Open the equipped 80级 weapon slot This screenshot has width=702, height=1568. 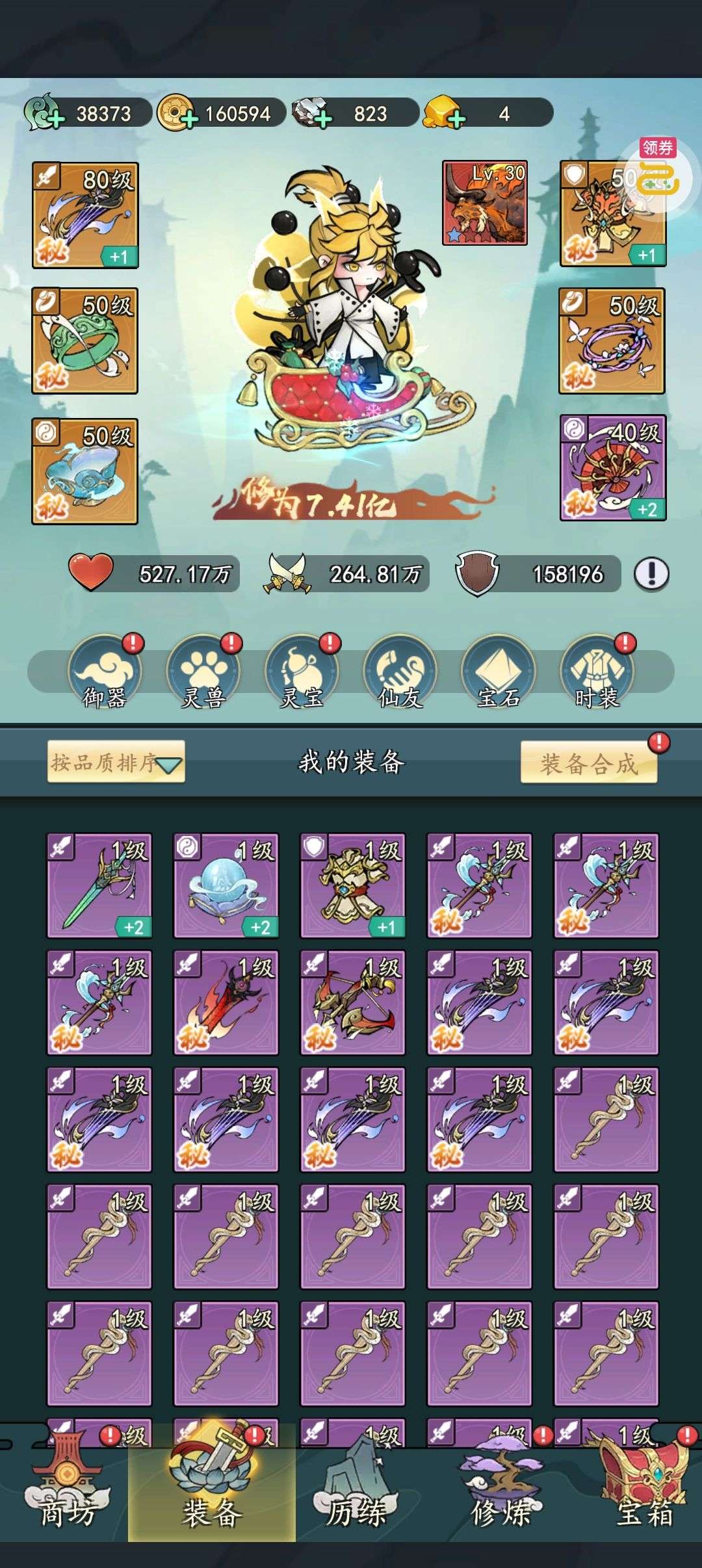(x=85, y=215)
